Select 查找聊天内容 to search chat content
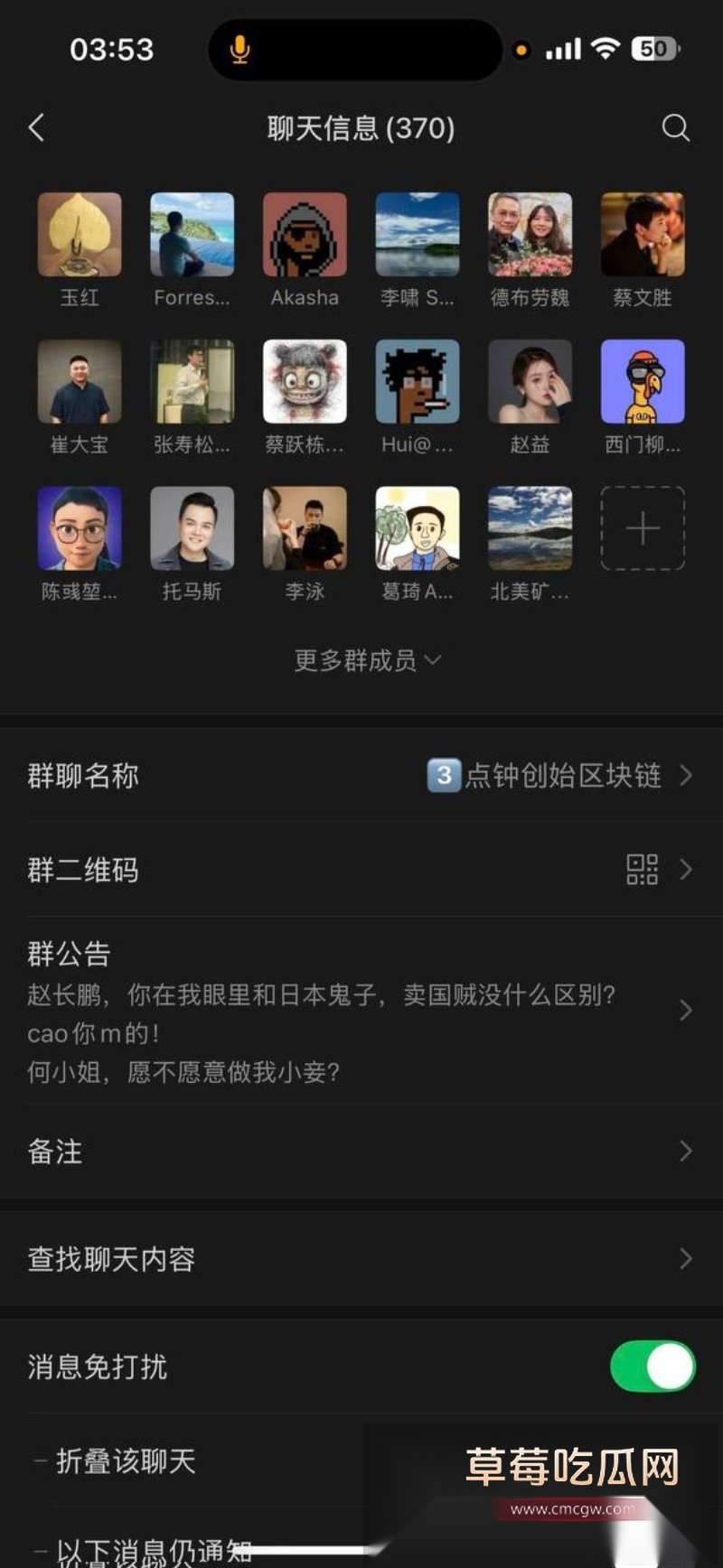The image size is (723, 1568). click(361, 1258)
